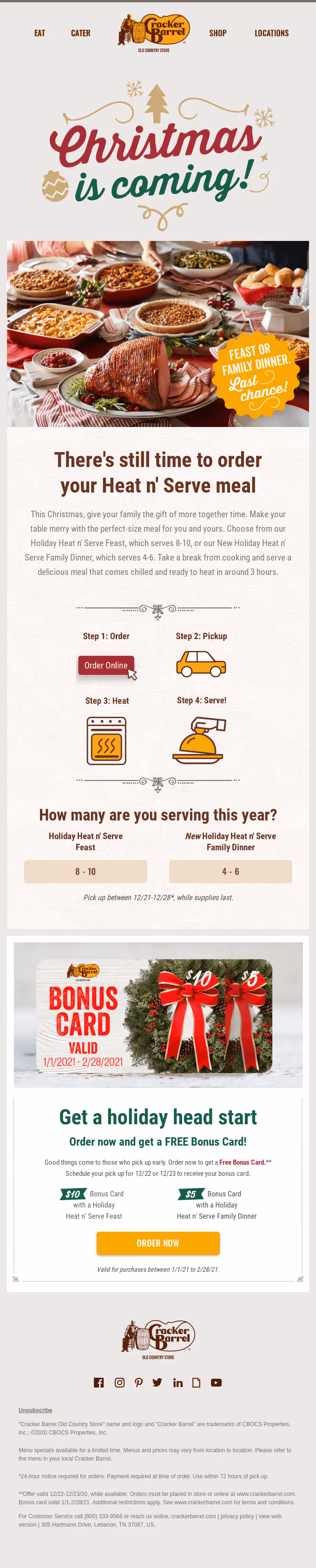Screen dimensions: 316x1568
Task: Open the YouTube channel icon
Action: tap(217, 1382)
